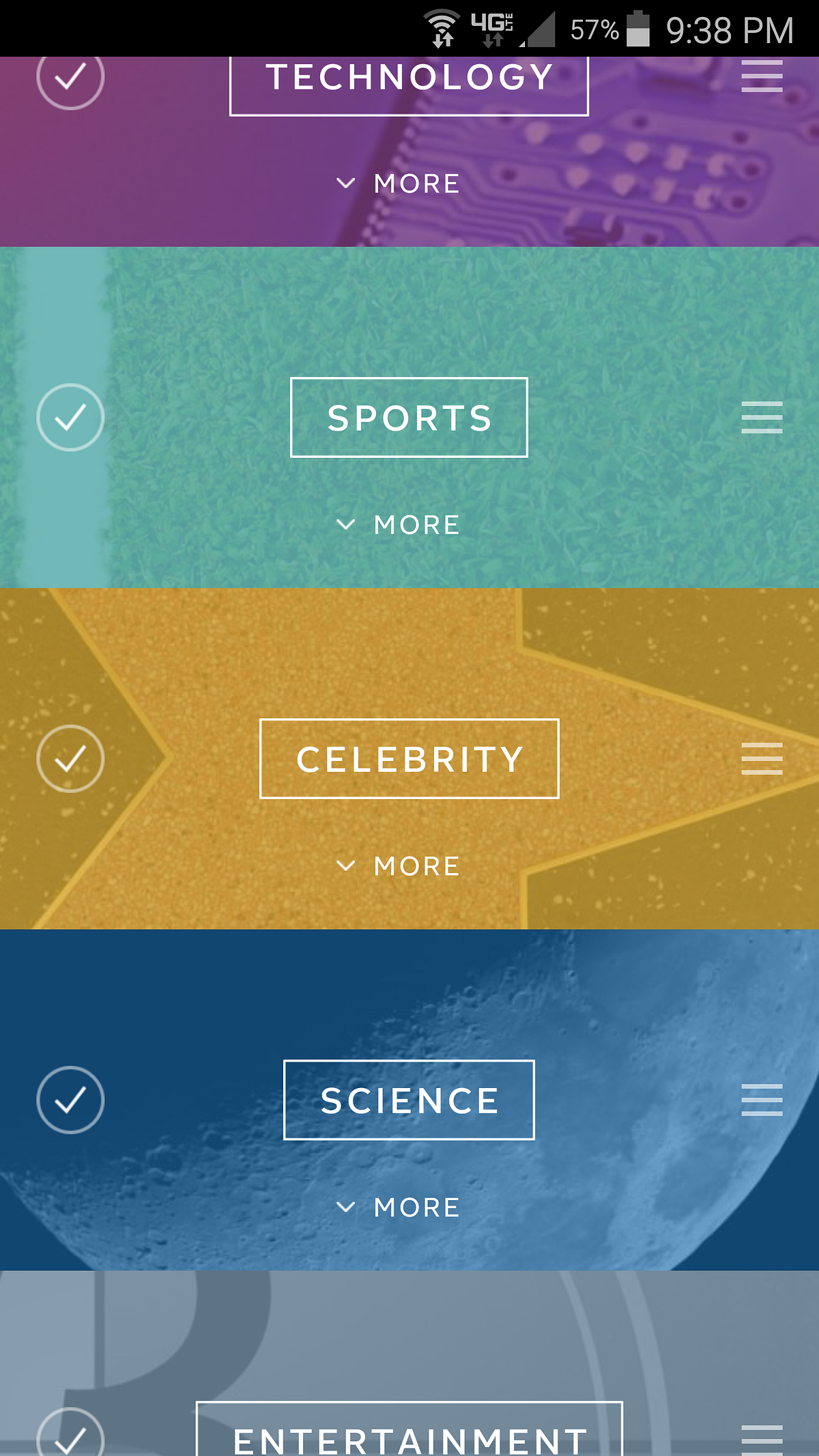Tap the reorder handle for Entertainment
The width and height of the screenshot is (819, 1456).
tap(762, 1439)
